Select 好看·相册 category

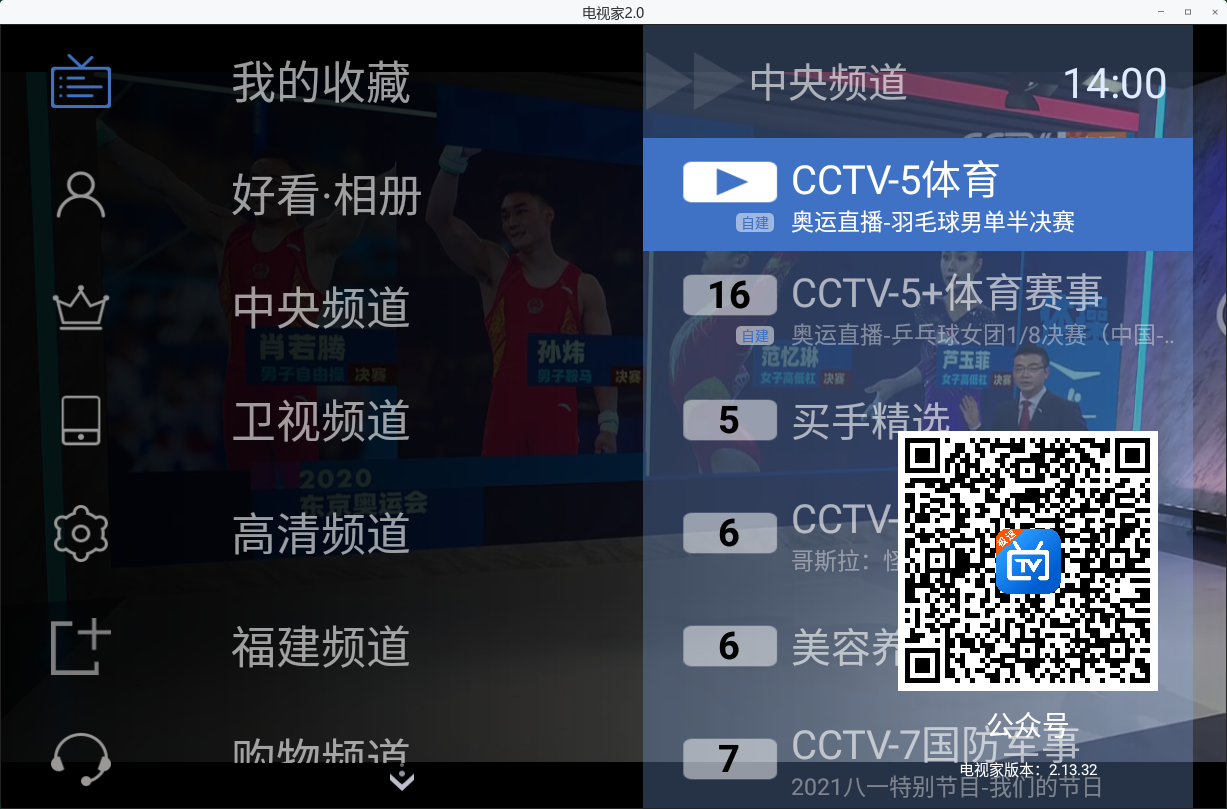coord(326,196)
